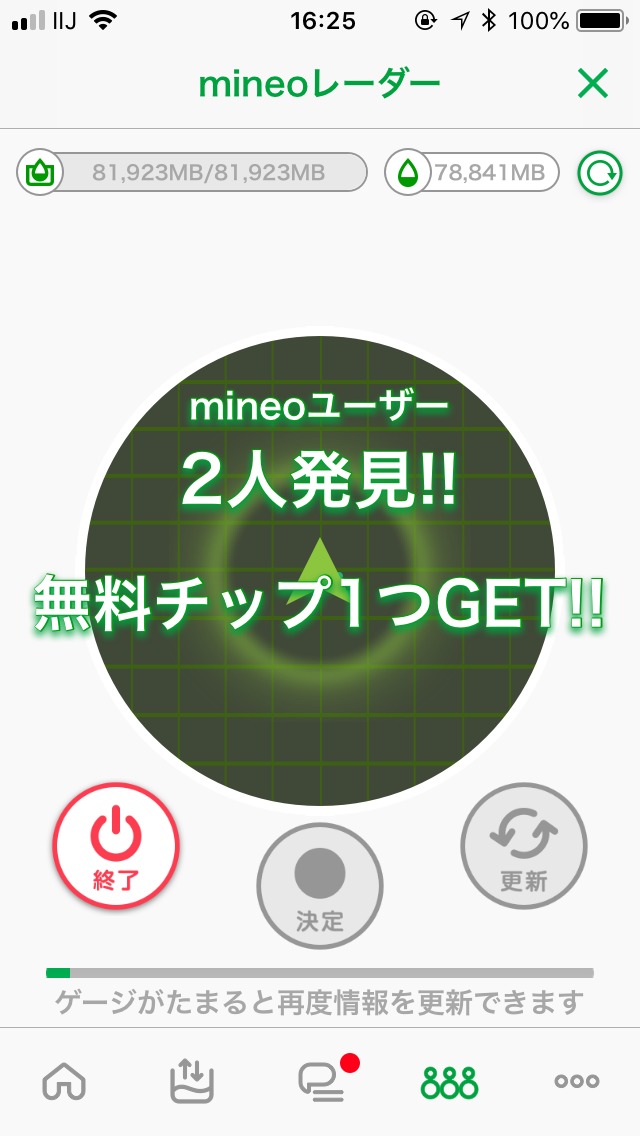
Task: Open the data download tray tab
Action: [x=192, y=1081]
